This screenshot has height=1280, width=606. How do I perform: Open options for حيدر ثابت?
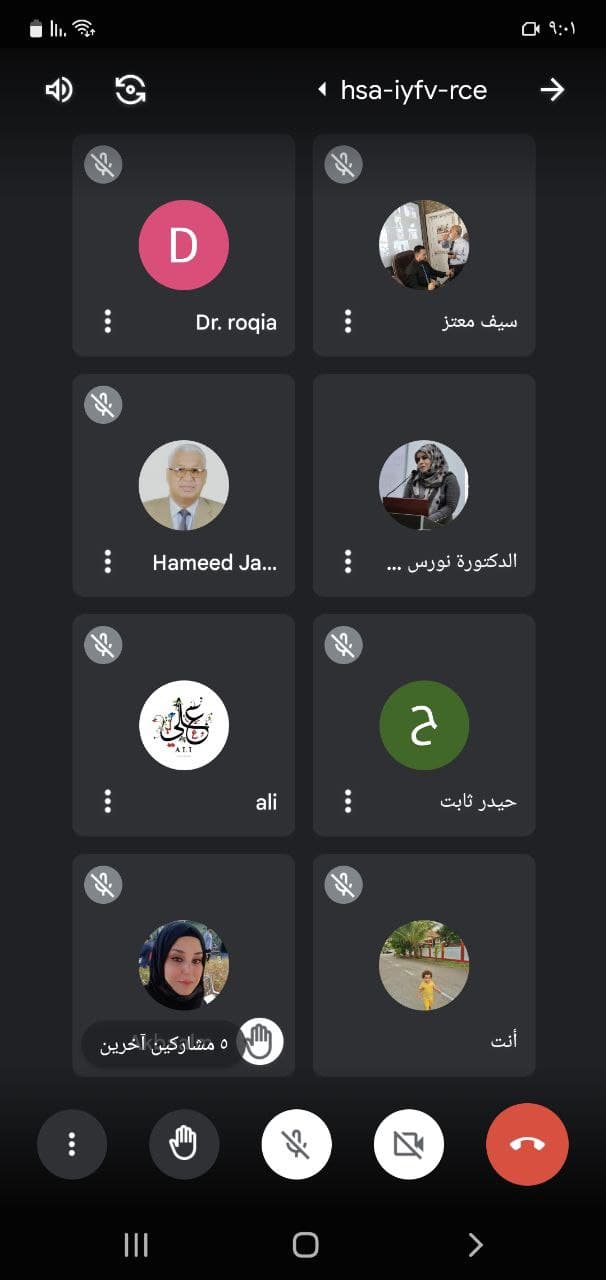pyautogui.click(x=348, y=801)
